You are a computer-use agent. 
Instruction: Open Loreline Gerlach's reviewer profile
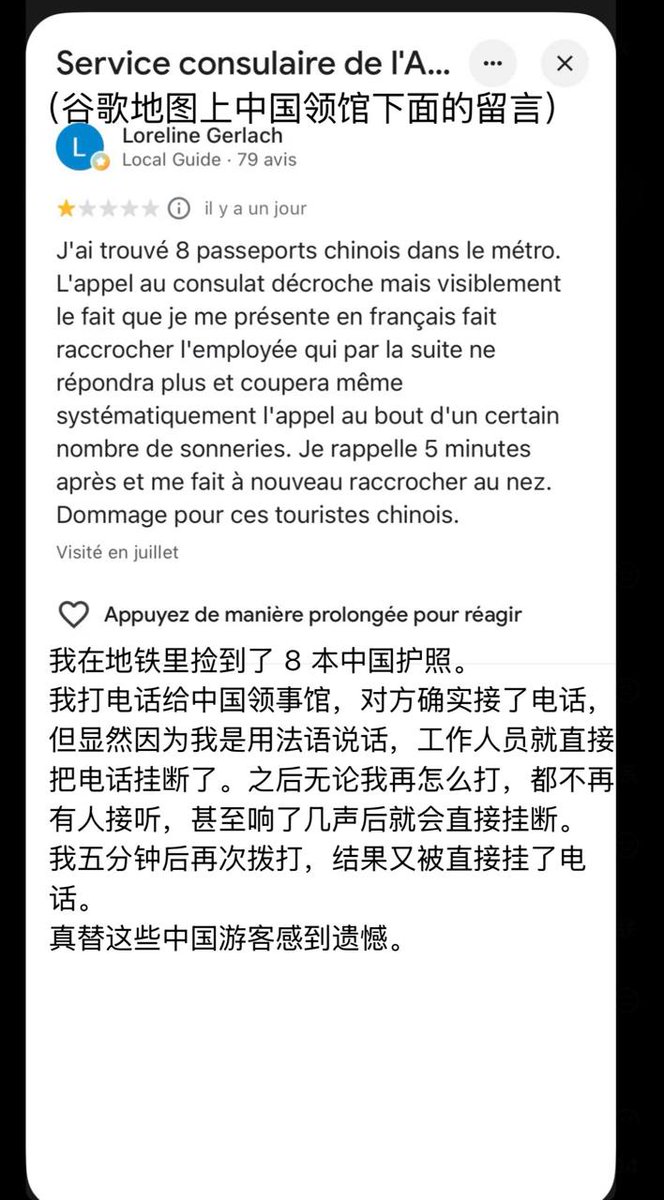202,135
